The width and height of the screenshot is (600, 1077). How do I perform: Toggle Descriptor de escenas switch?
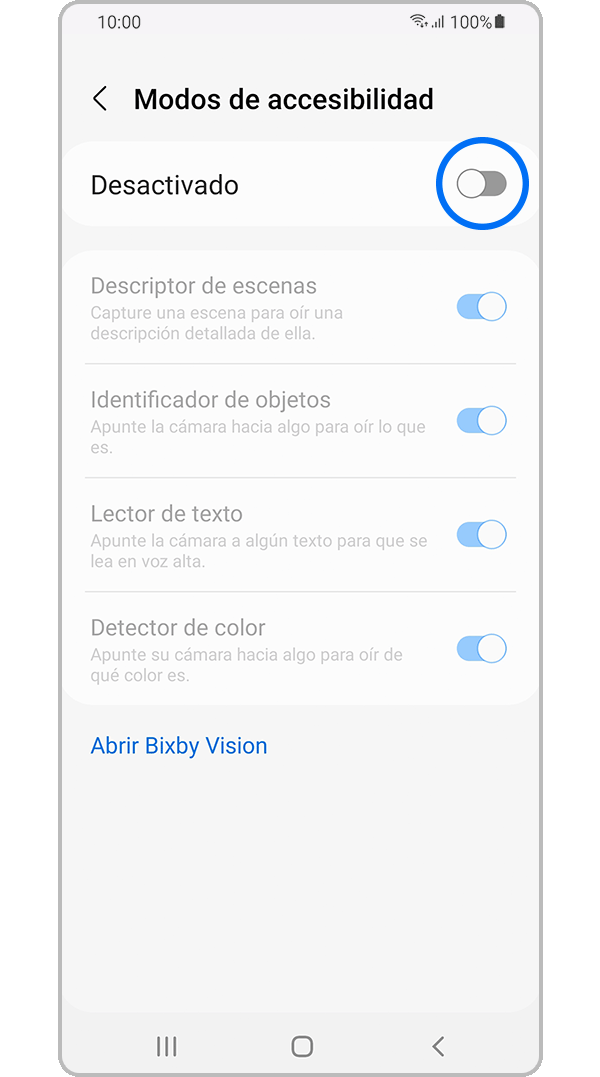(482, 307)
